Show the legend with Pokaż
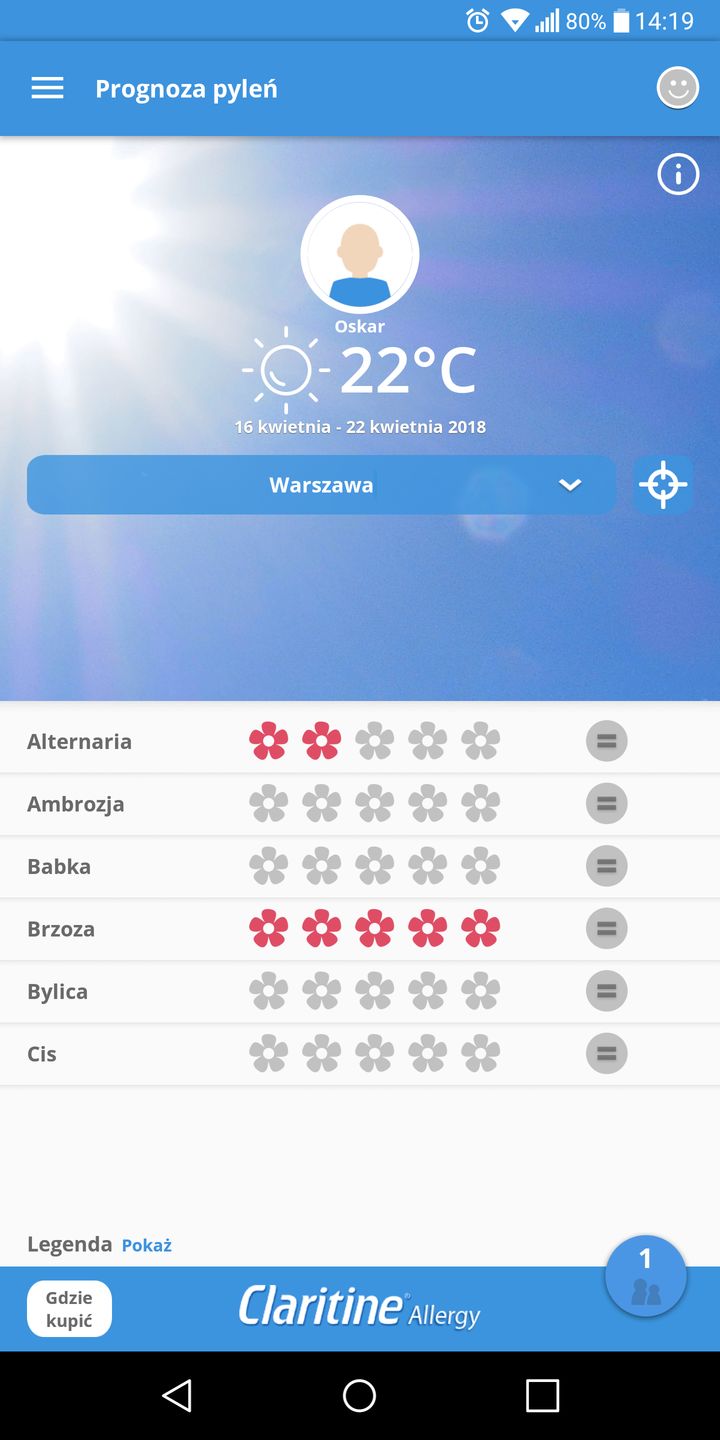The height and width of the screenshot is (1440, 720). [146, 1244]
